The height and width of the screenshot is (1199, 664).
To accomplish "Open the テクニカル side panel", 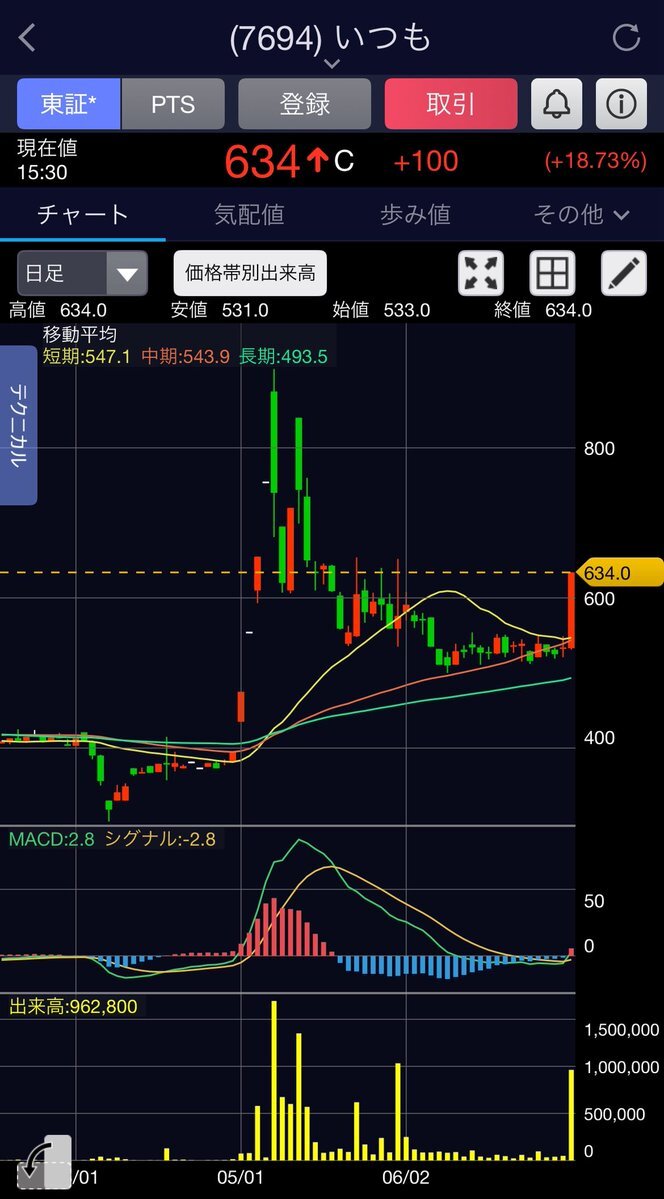I will pos(19,425).
